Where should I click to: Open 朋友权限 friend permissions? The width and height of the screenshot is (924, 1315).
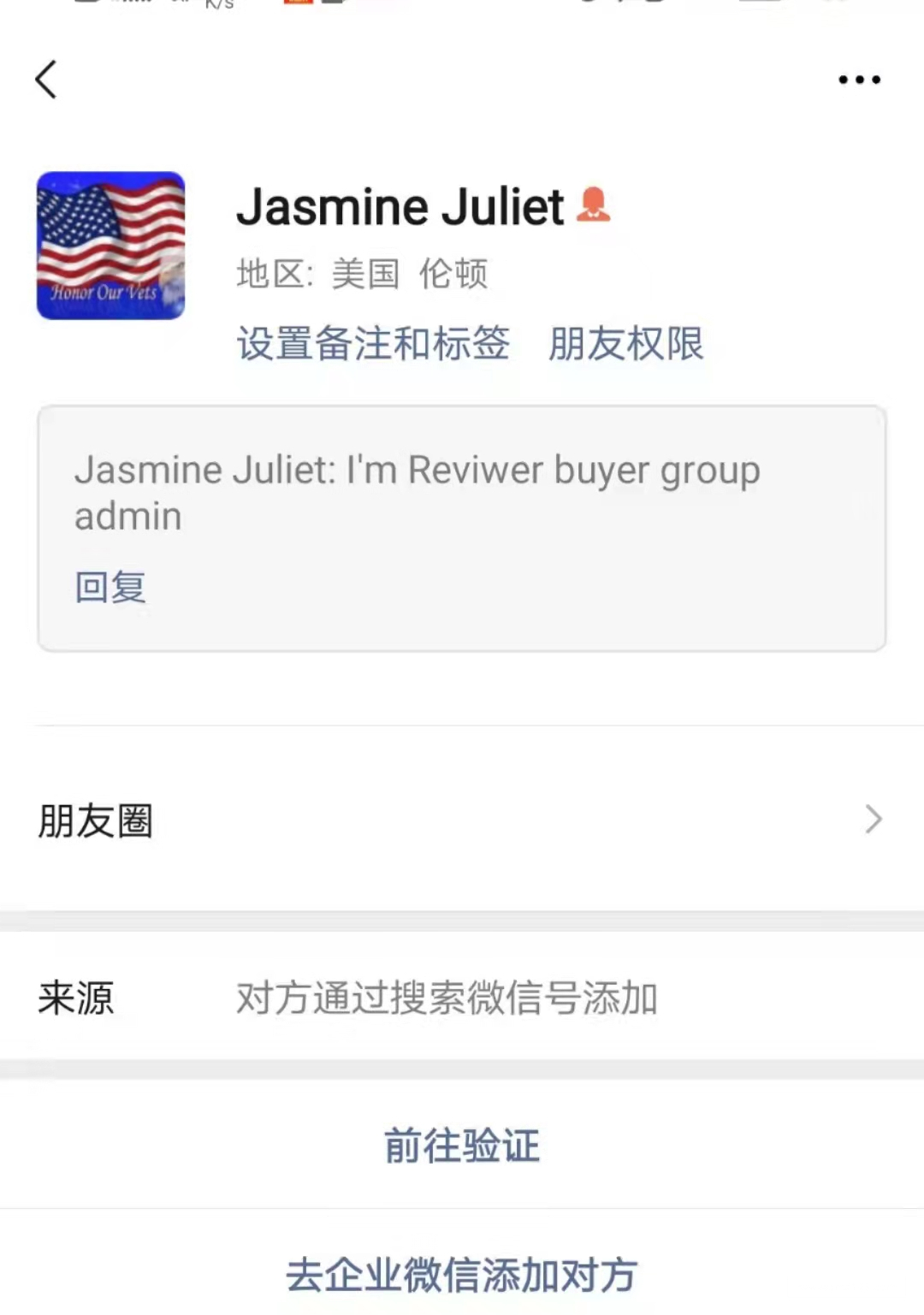pyautogui.click(x=625, y=344)
